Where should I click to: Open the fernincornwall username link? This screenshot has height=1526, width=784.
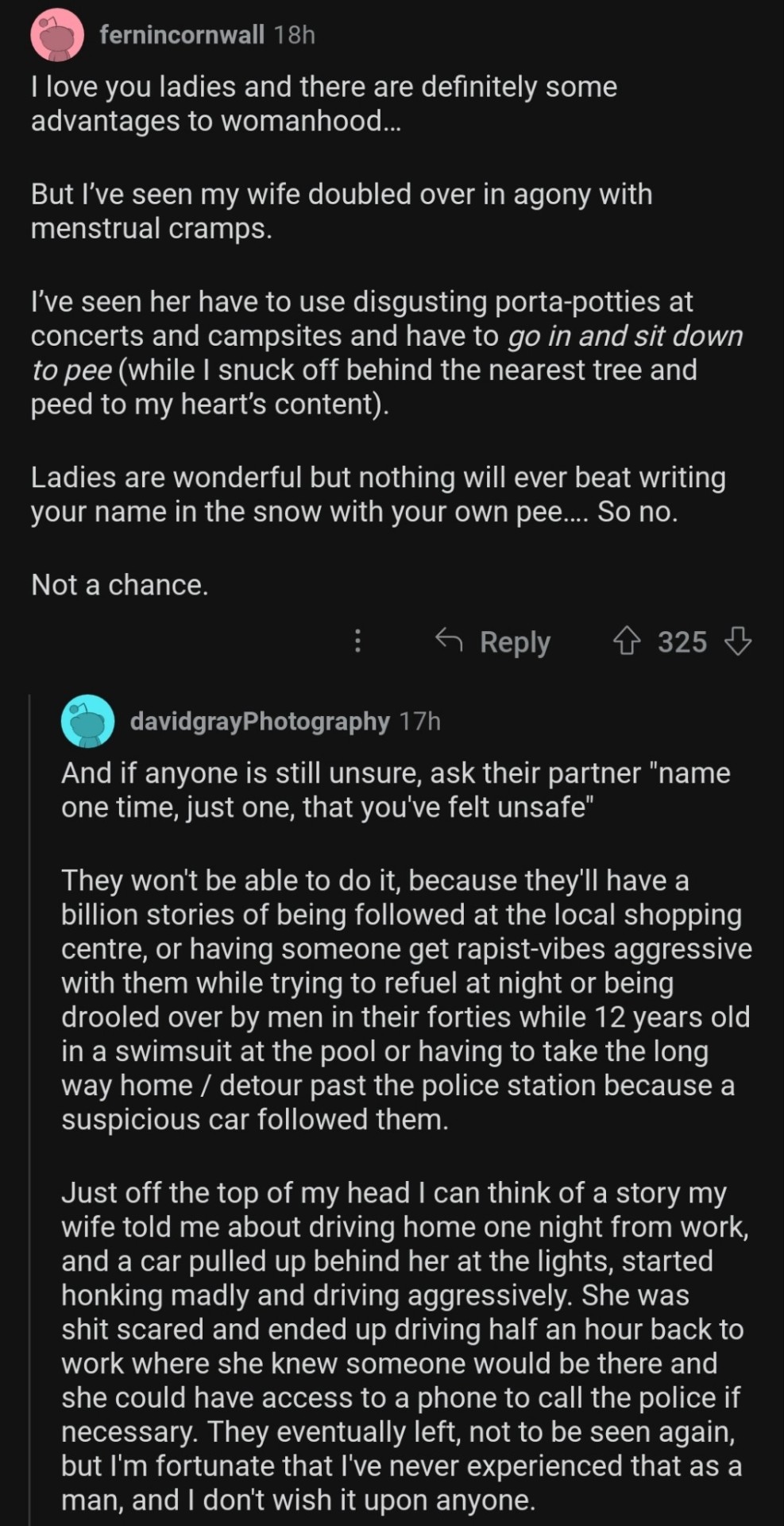(x=181, y=35)
